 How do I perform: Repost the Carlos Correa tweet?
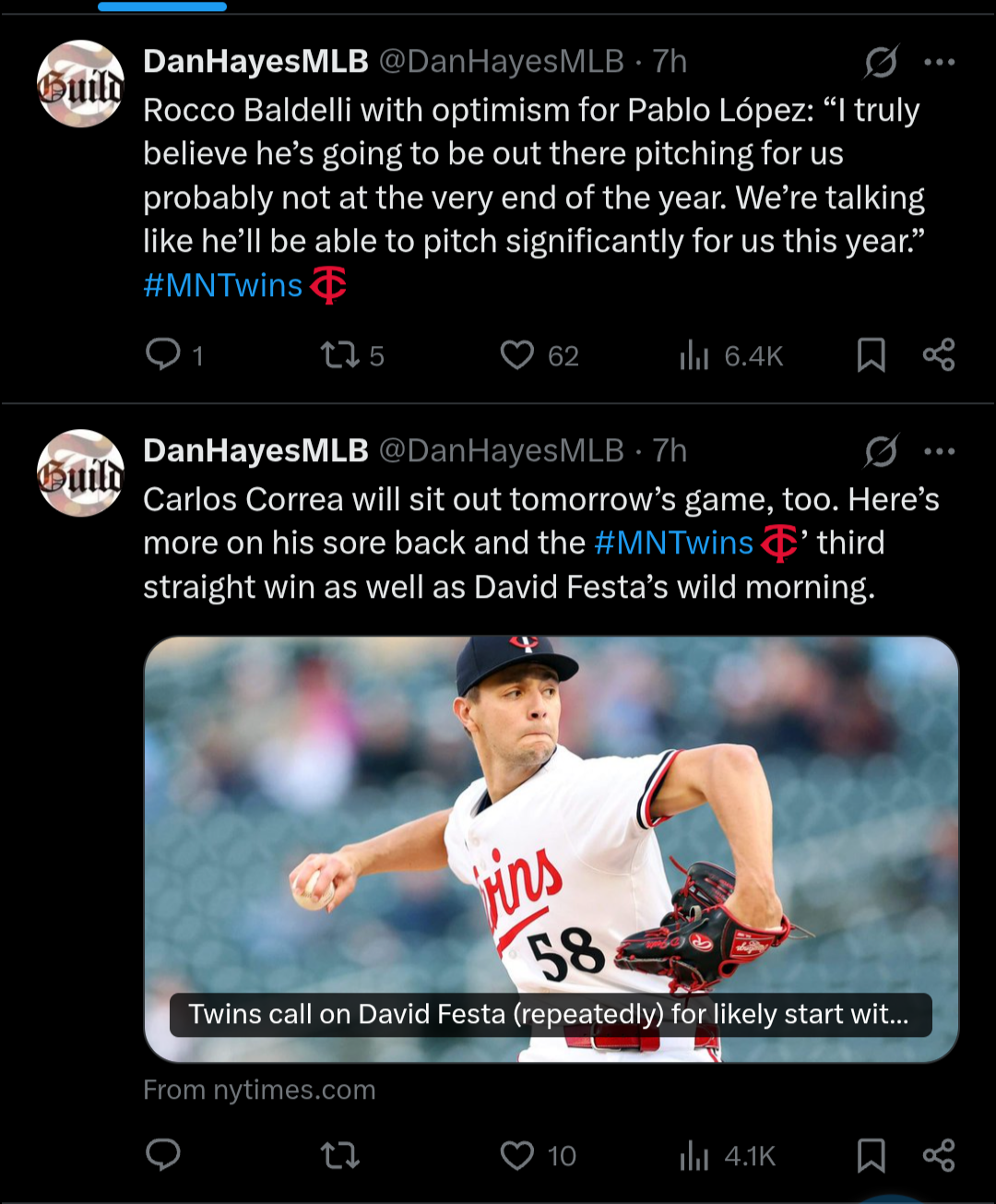pos(340,1155)
